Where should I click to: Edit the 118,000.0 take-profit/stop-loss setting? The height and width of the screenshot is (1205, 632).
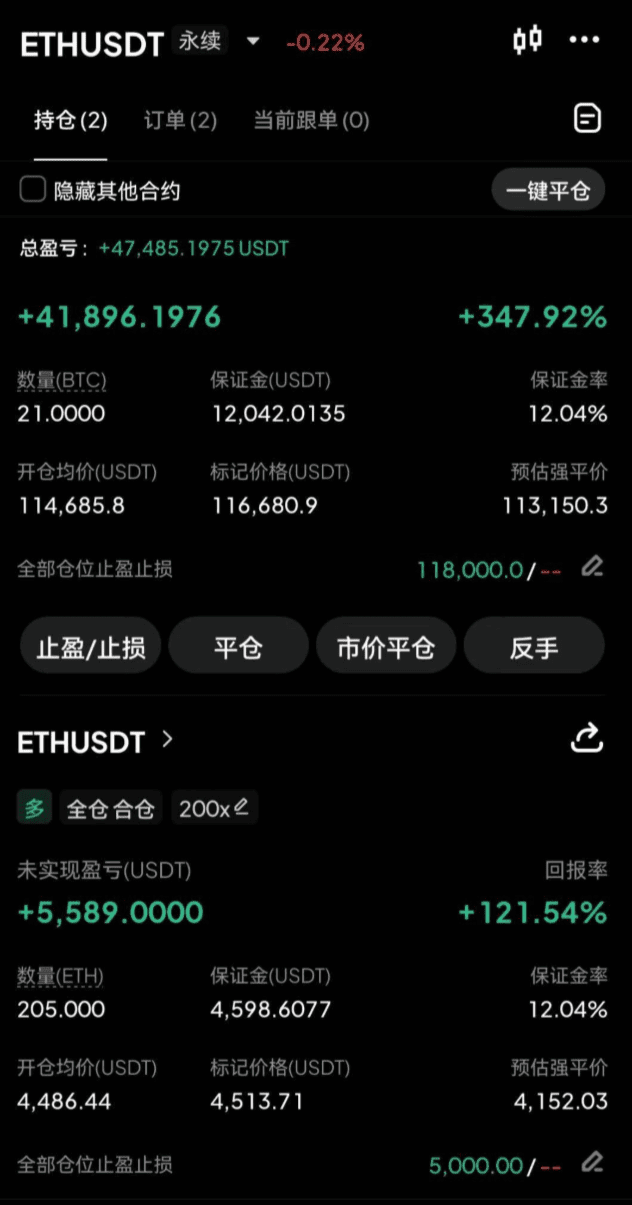tap(593, 568)
